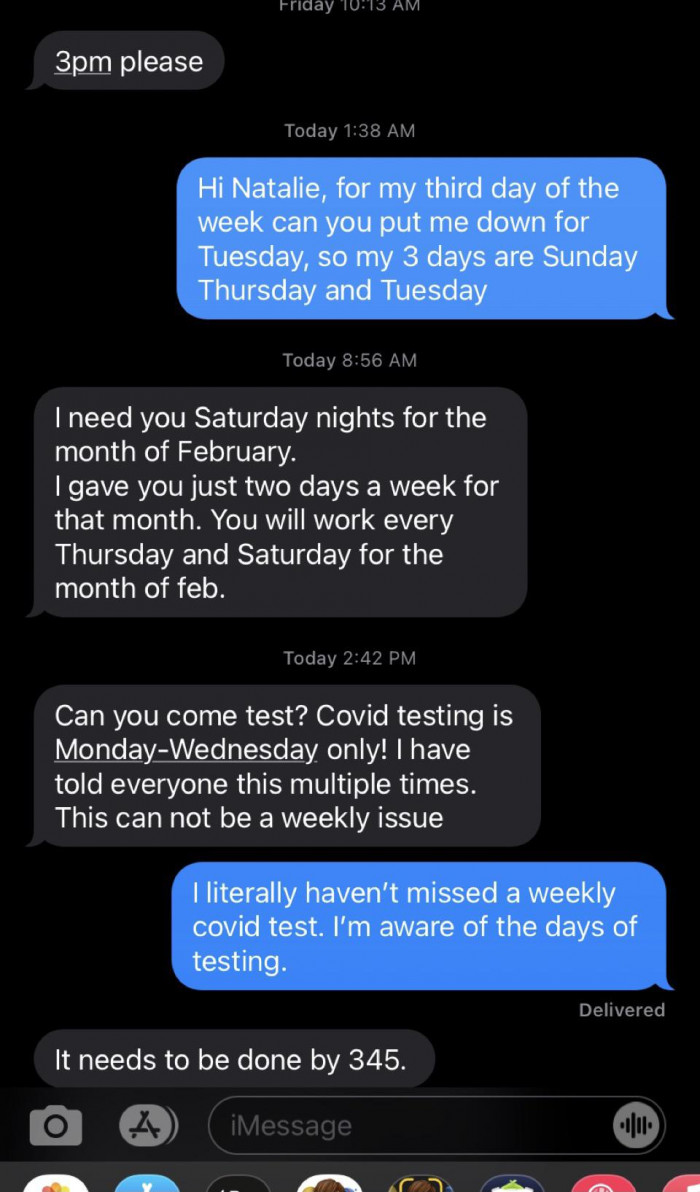Record an audio message
Viewport: 700px width, 1192px height.
(x=637, y=1126)
